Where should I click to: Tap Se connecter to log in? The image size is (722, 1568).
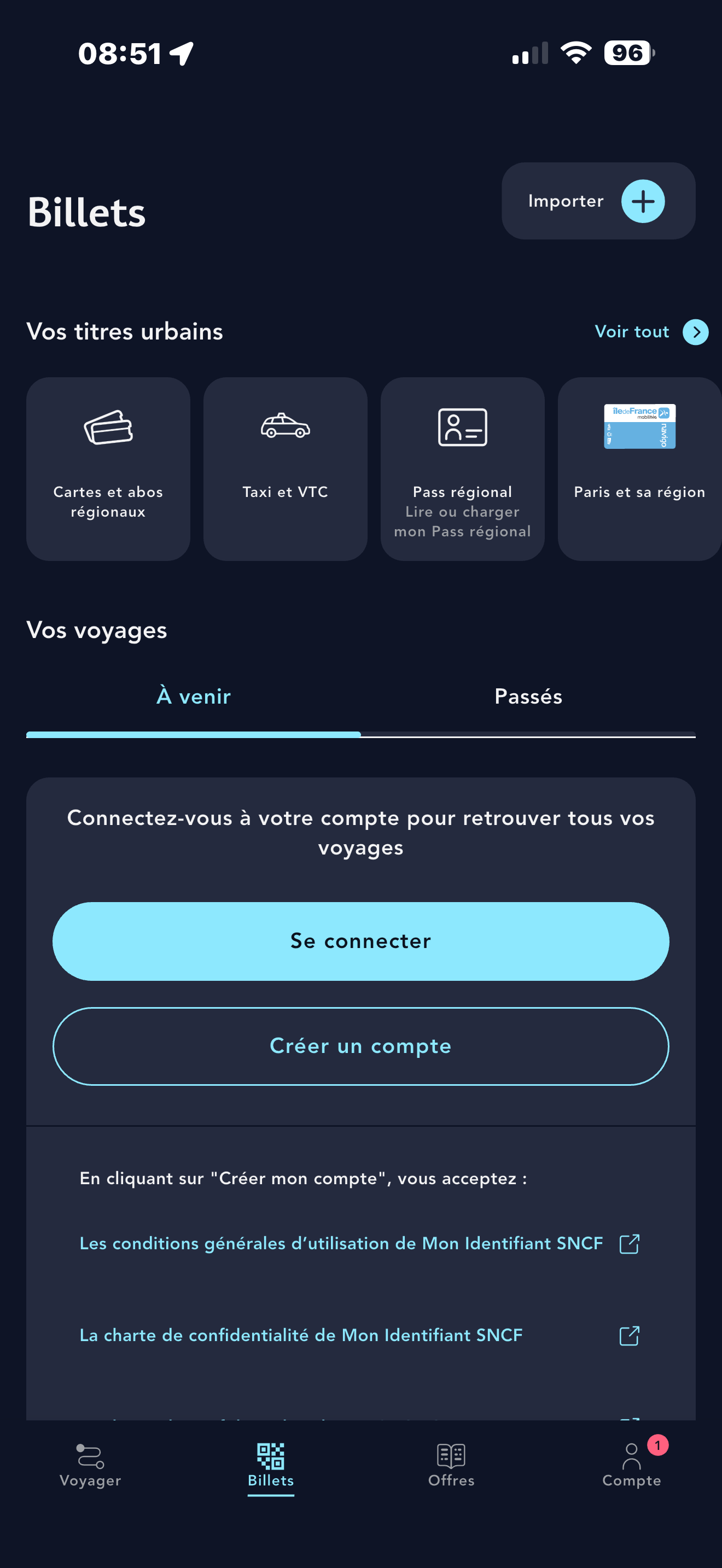(x=361, y=941)
